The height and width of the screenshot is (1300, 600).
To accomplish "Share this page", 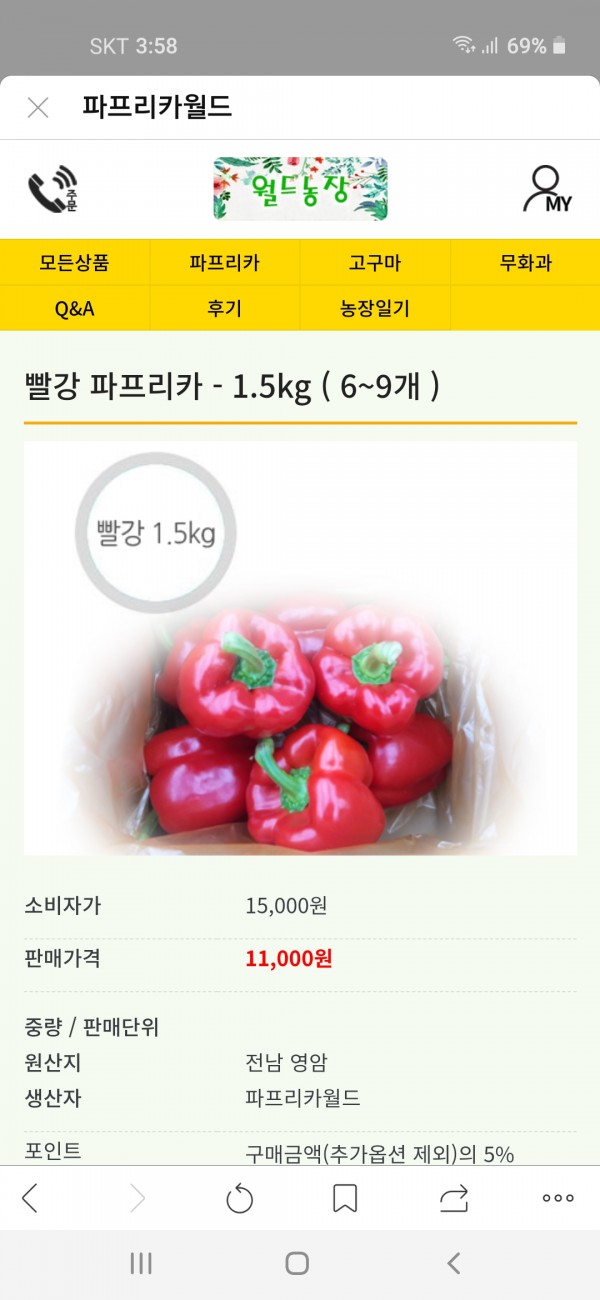I will pyautogui.click(x=453, y=1197).
